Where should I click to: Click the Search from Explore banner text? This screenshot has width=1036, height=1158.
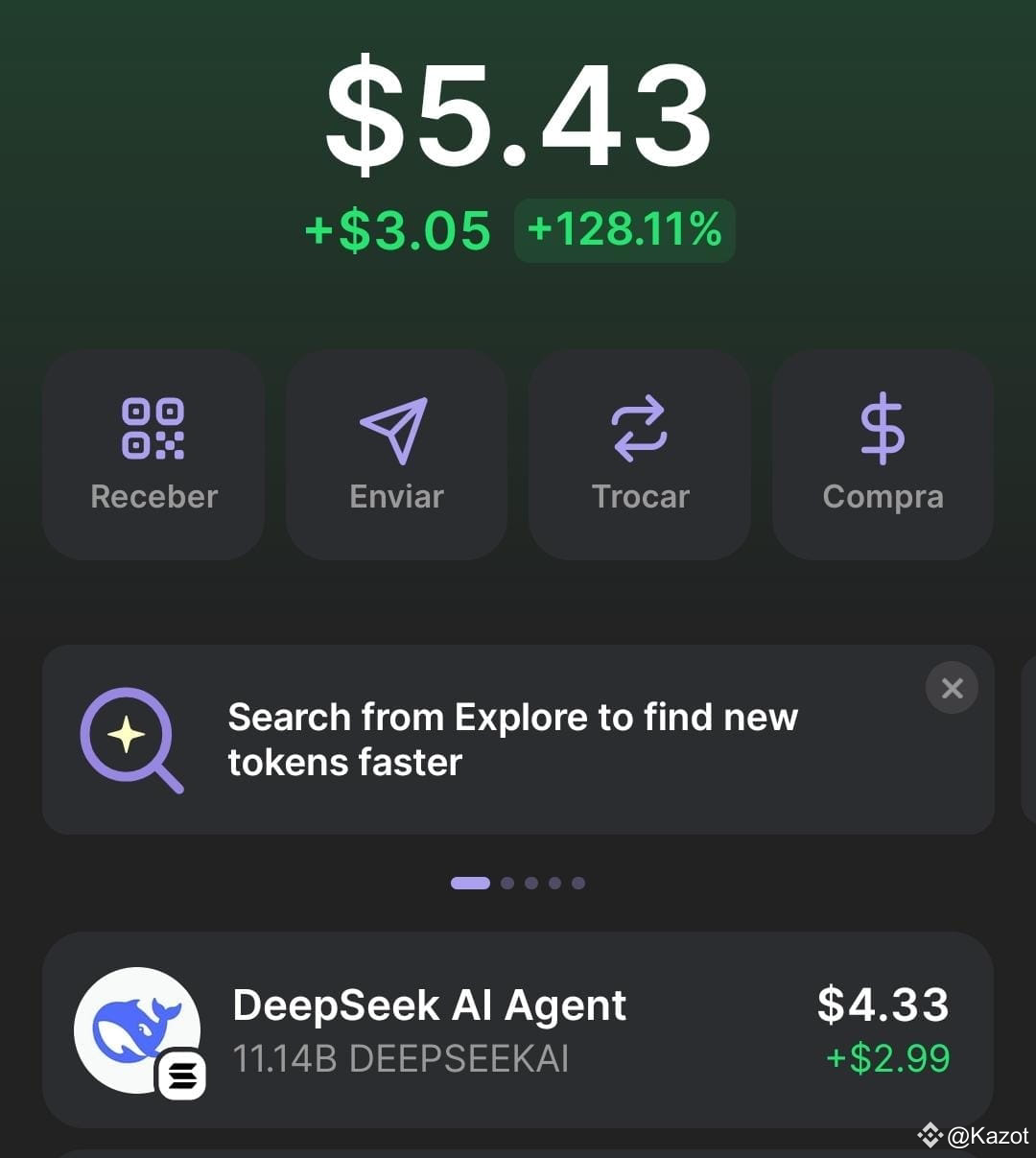click(512, 739)
